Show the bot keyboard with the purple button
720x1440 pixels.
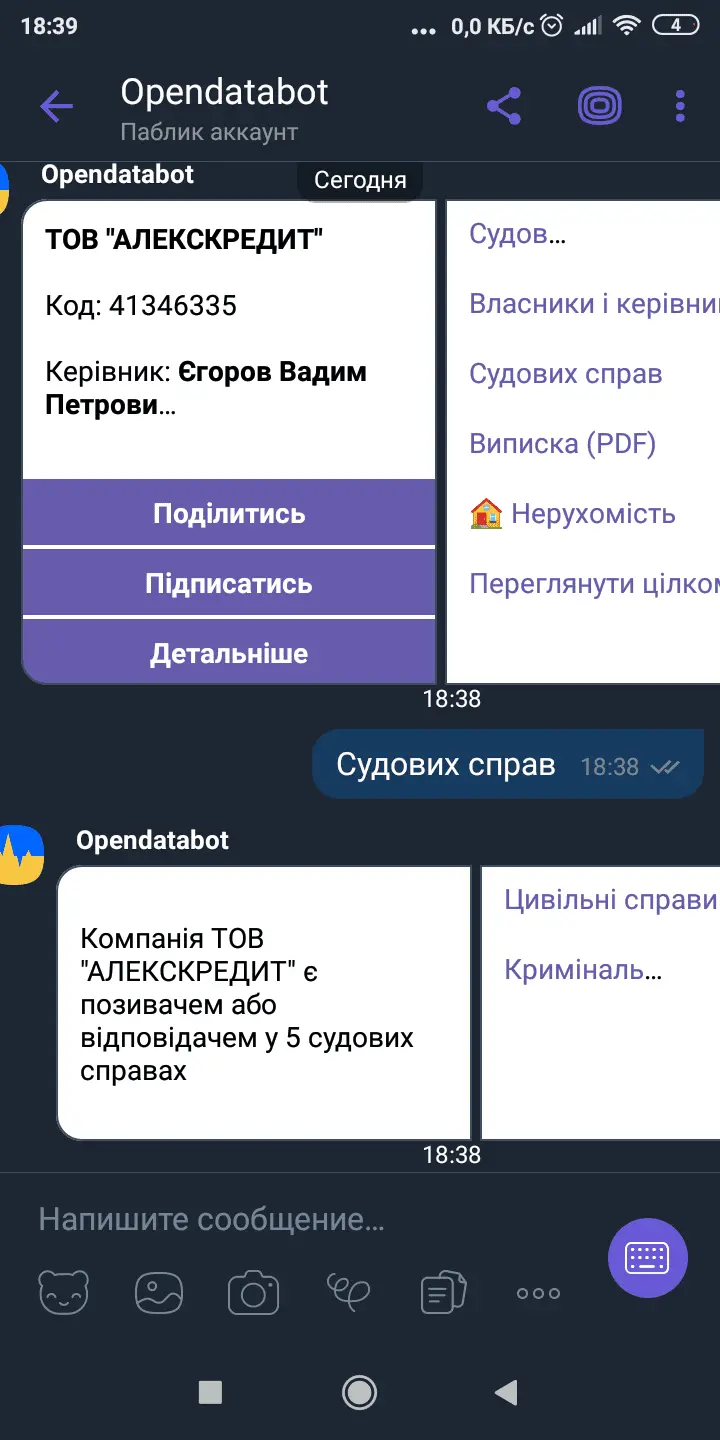647,1258
